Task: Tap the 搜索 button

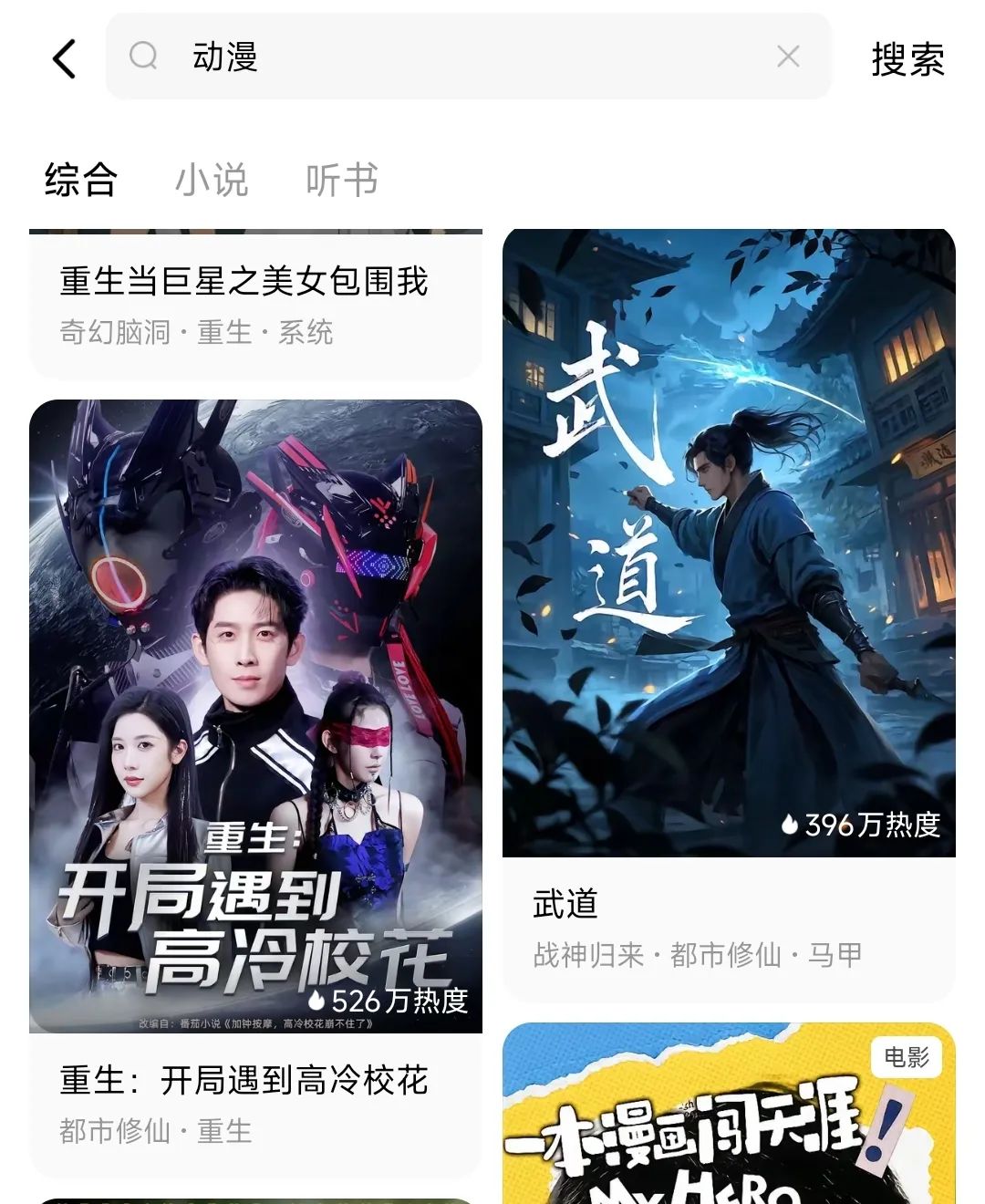Action: tap(907, 59)
